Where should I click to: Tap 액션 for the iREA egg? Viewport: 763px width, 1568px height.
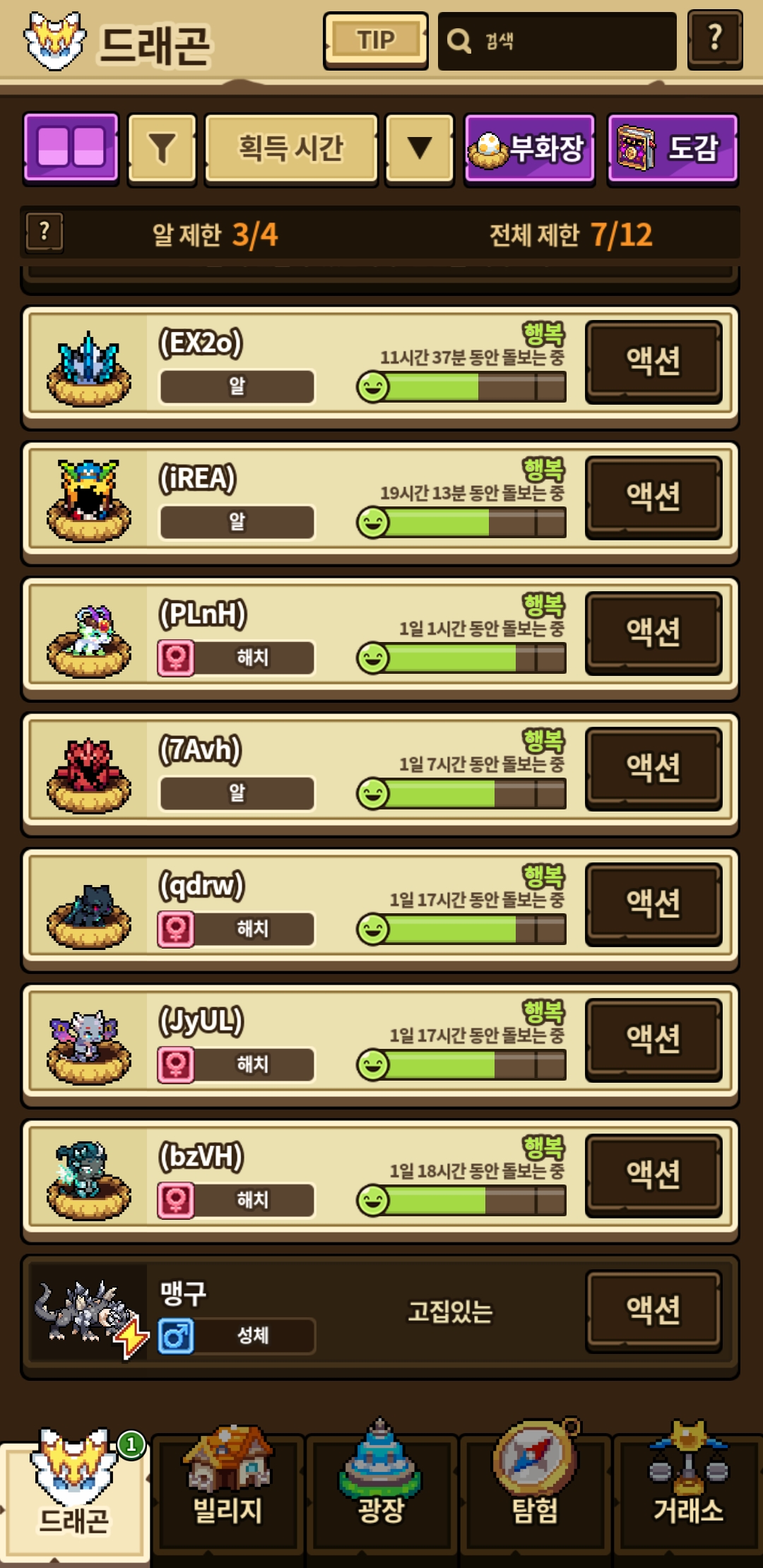point(653,497)
